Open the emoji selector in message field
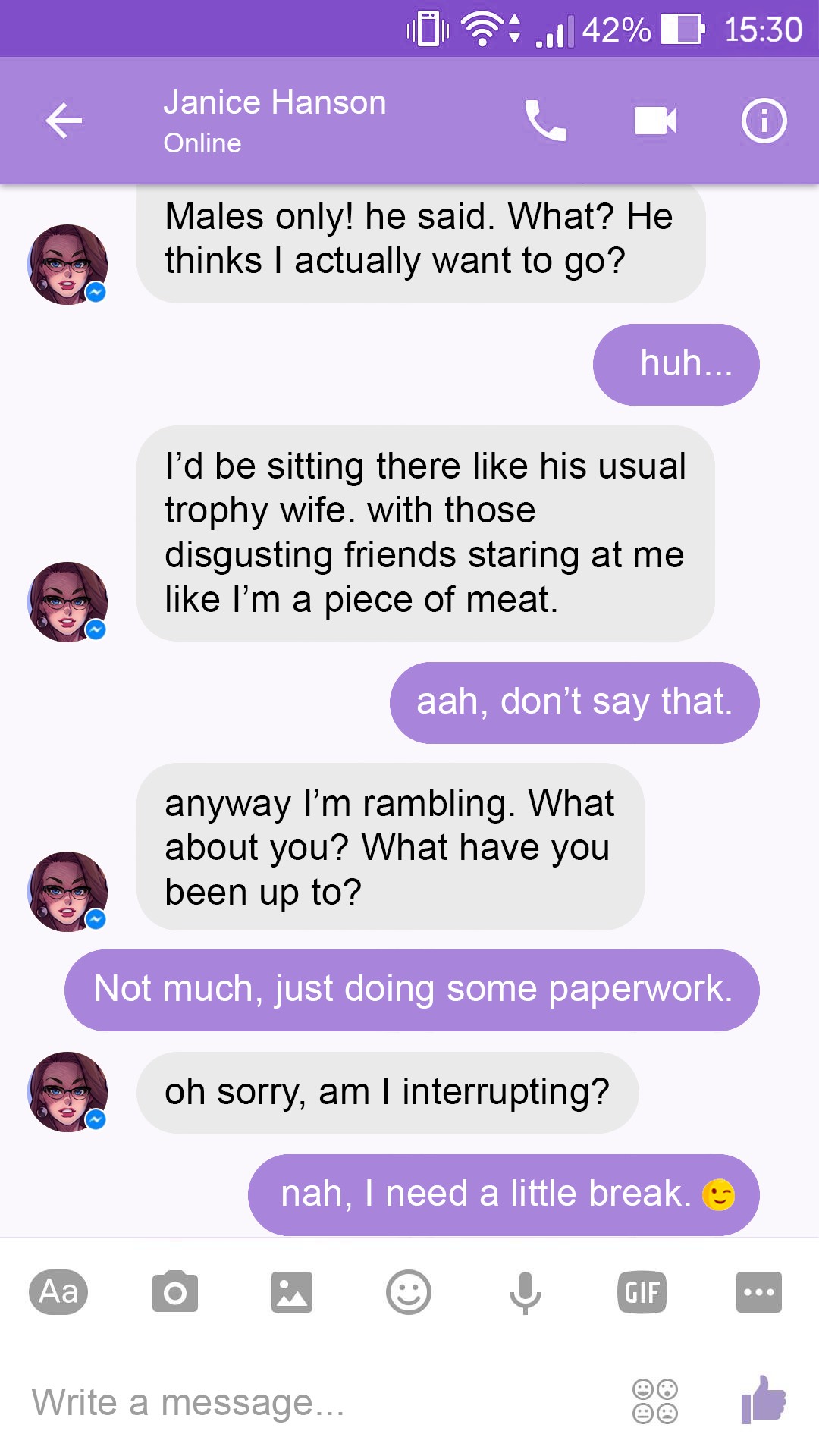Viewport: 819px width, 1456px height. [655, 1401]
